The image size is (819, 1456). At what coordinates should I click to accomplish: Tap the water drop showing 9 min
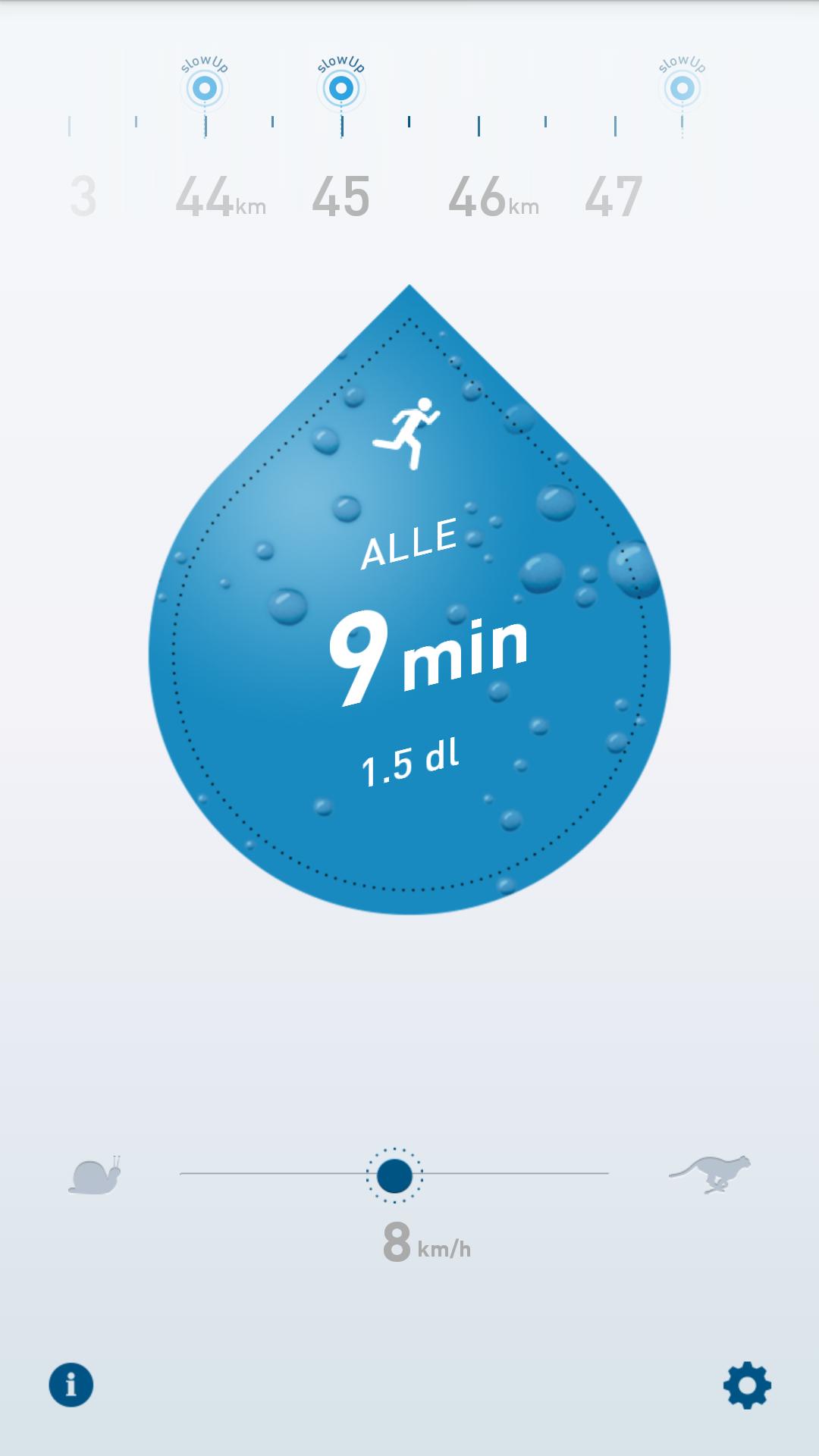tap(409, 645)
